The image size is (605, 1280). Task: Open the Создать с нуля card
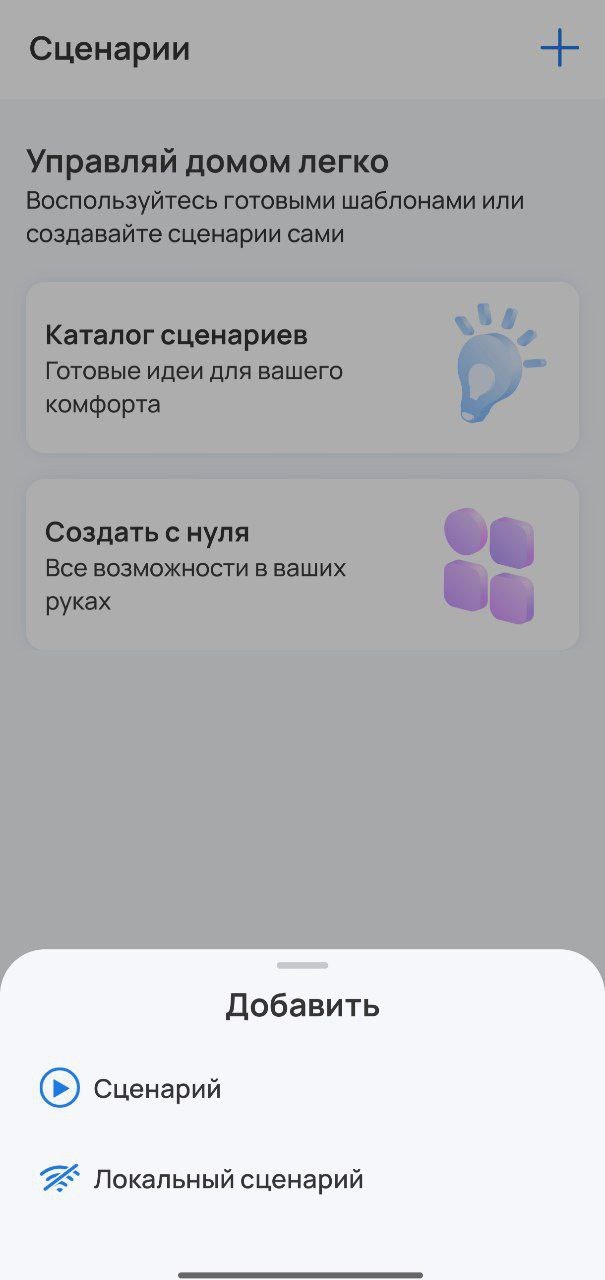tap(302, 565)
